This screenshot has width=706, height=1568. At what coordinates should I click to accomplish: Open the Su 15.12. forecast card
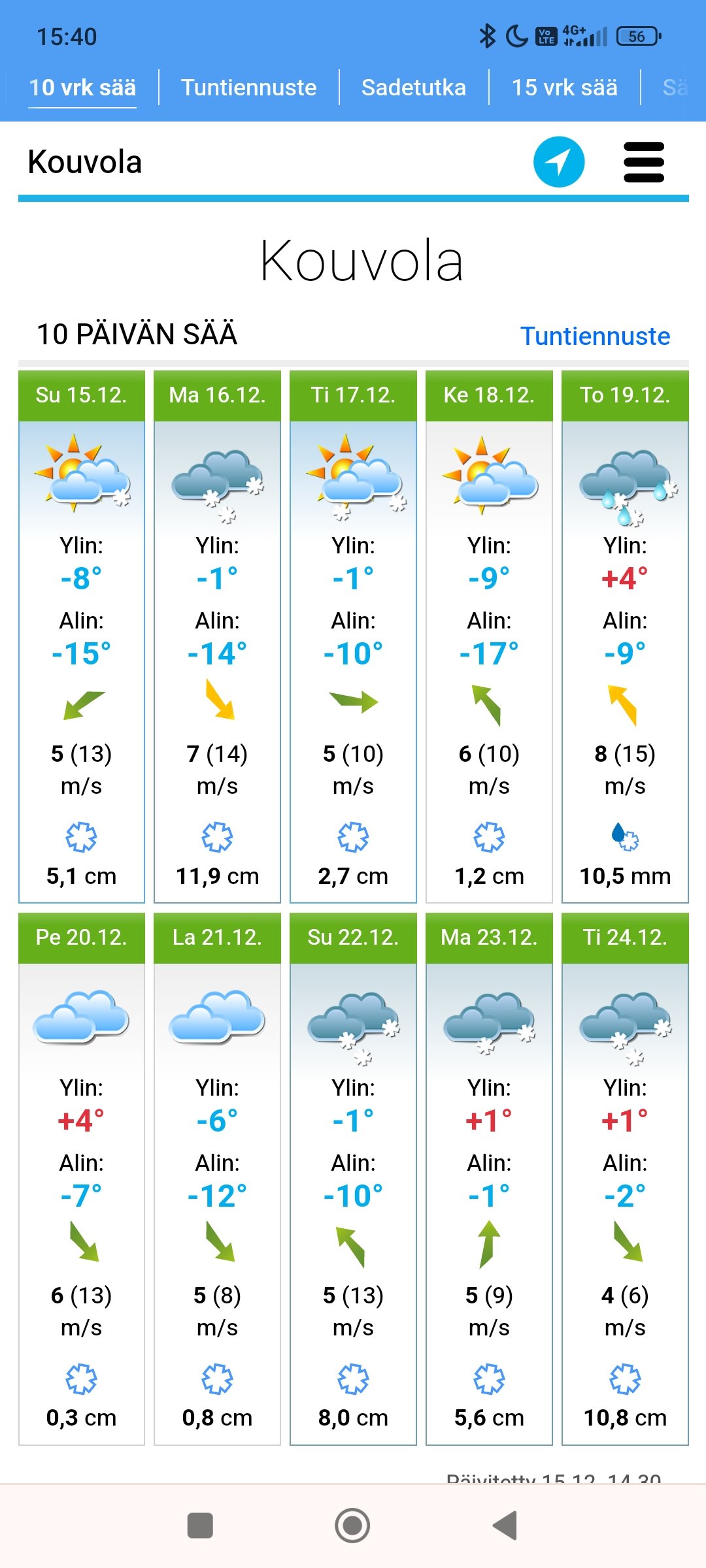coord(82,636)
